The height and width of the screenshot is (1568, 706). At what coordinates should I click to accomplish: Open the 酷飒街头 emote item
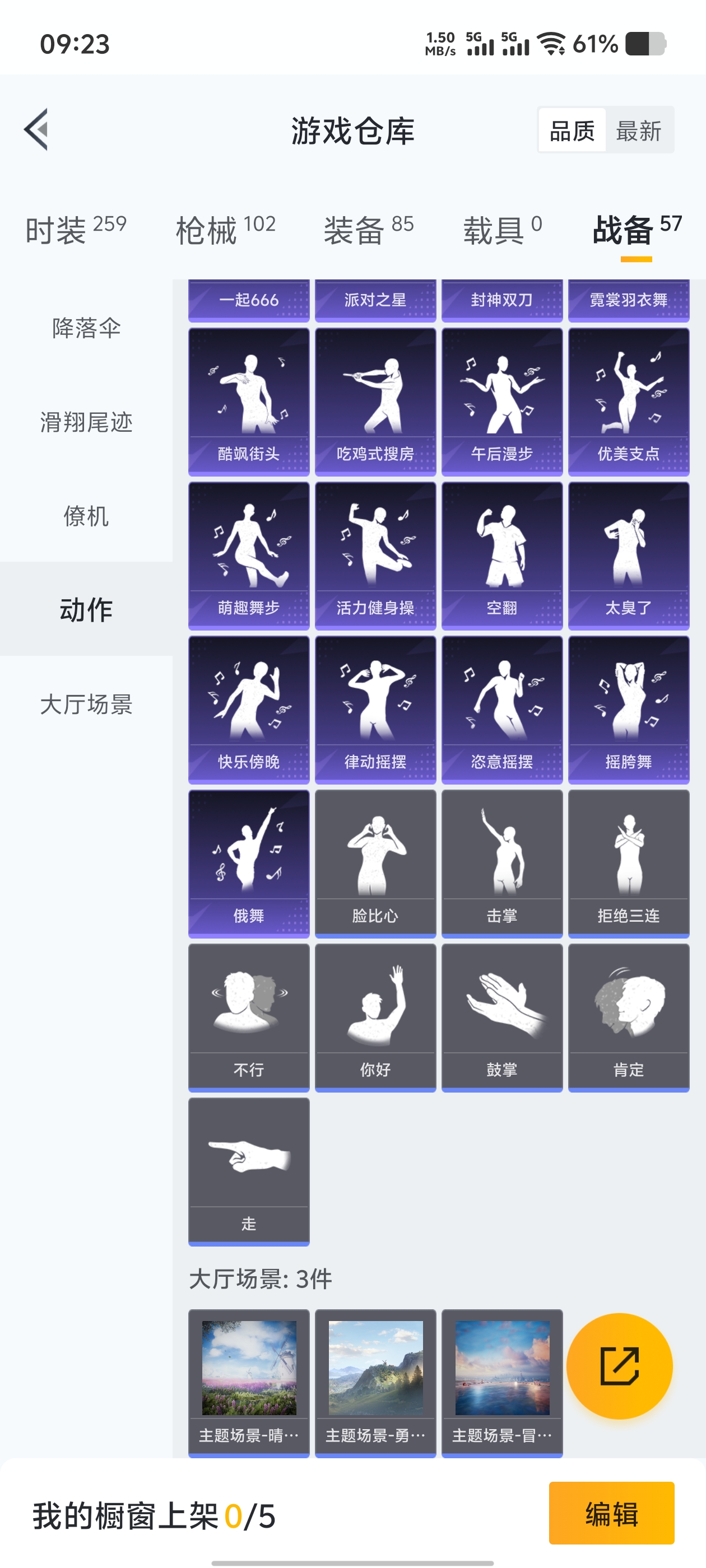coord(249,401)
